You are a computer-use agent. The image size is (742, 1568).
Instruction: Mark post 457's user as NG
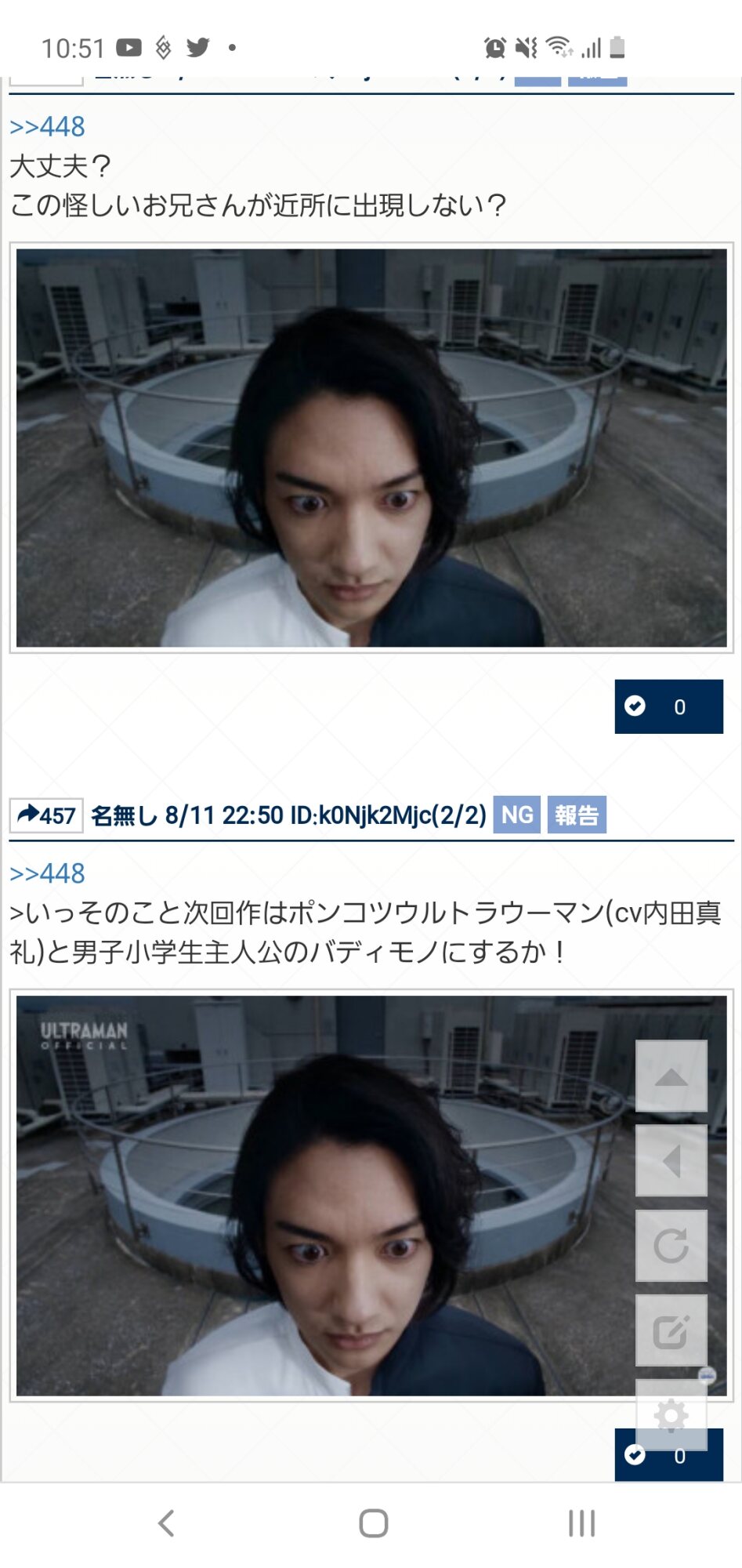(516, 815)
